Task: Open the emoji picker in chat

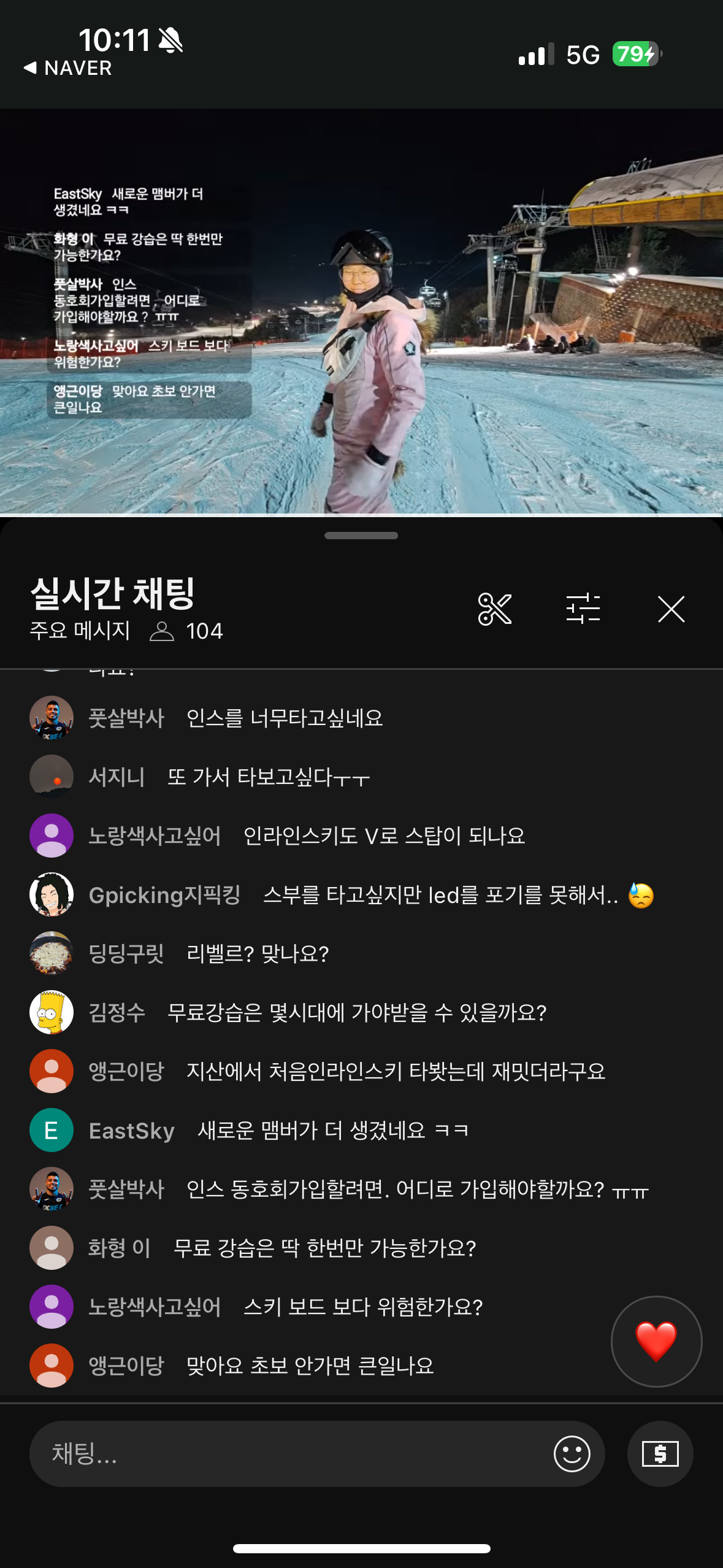Action: (572, 1453)
